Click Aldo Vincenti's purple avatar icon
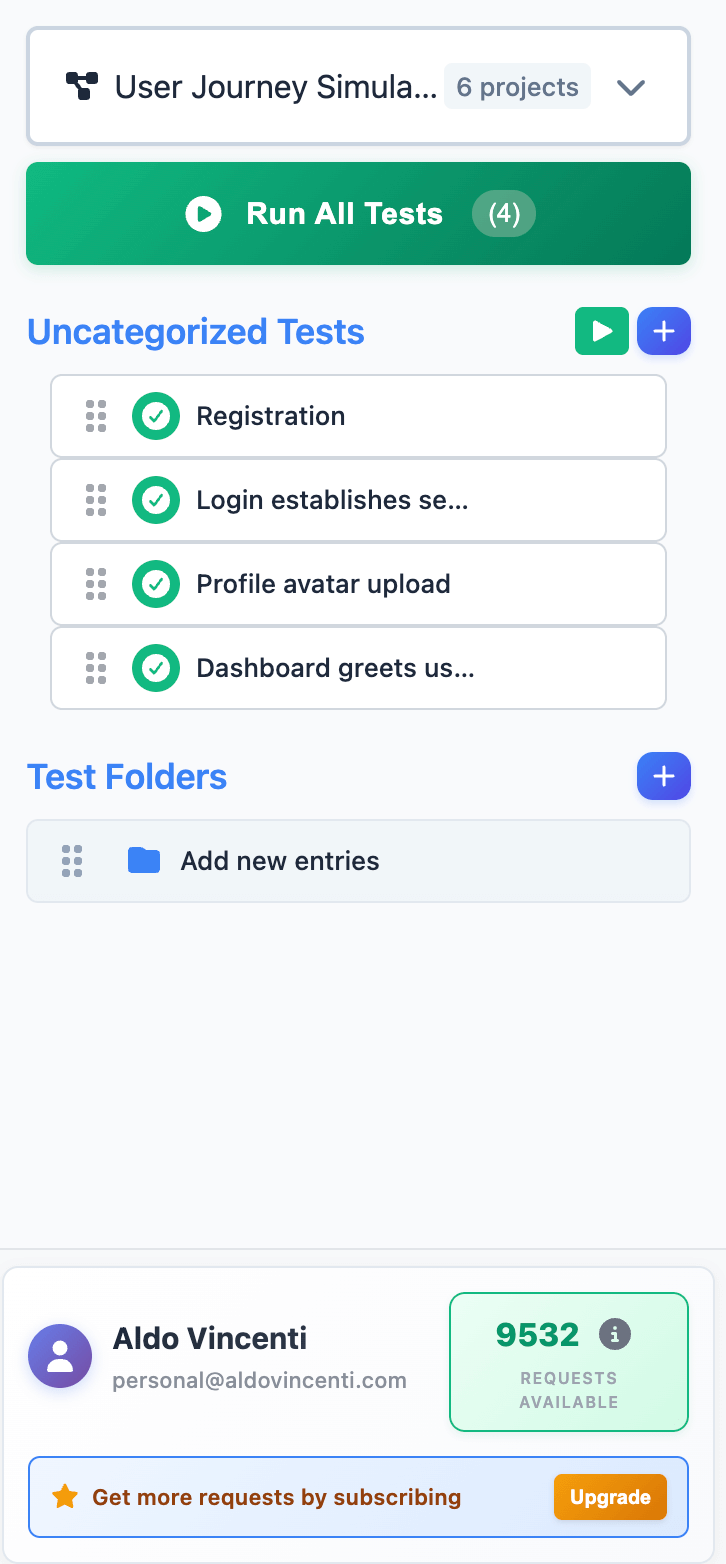 (x=60, y=1356)
